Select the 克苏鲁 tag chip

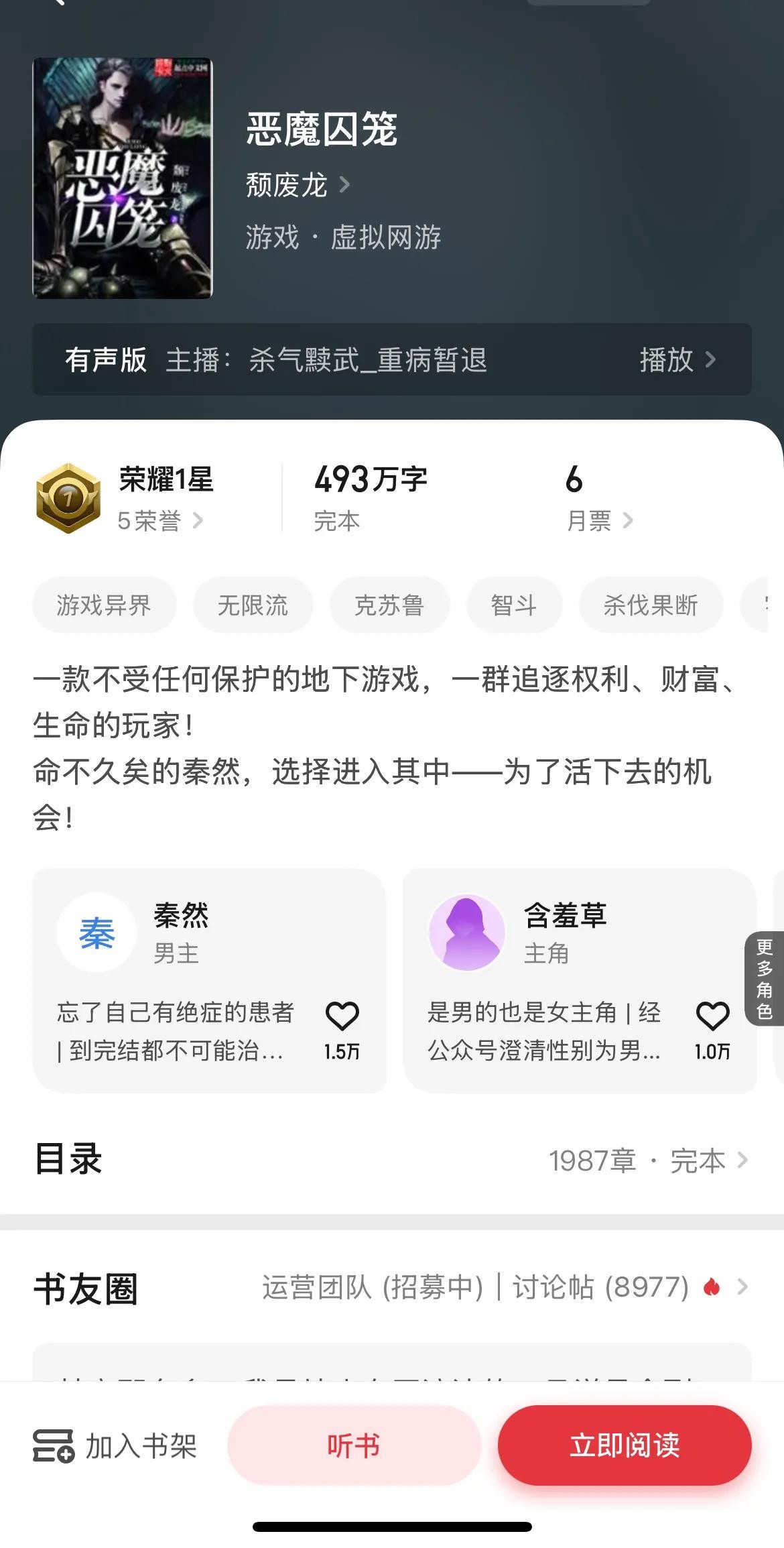(x=389, y=605)
